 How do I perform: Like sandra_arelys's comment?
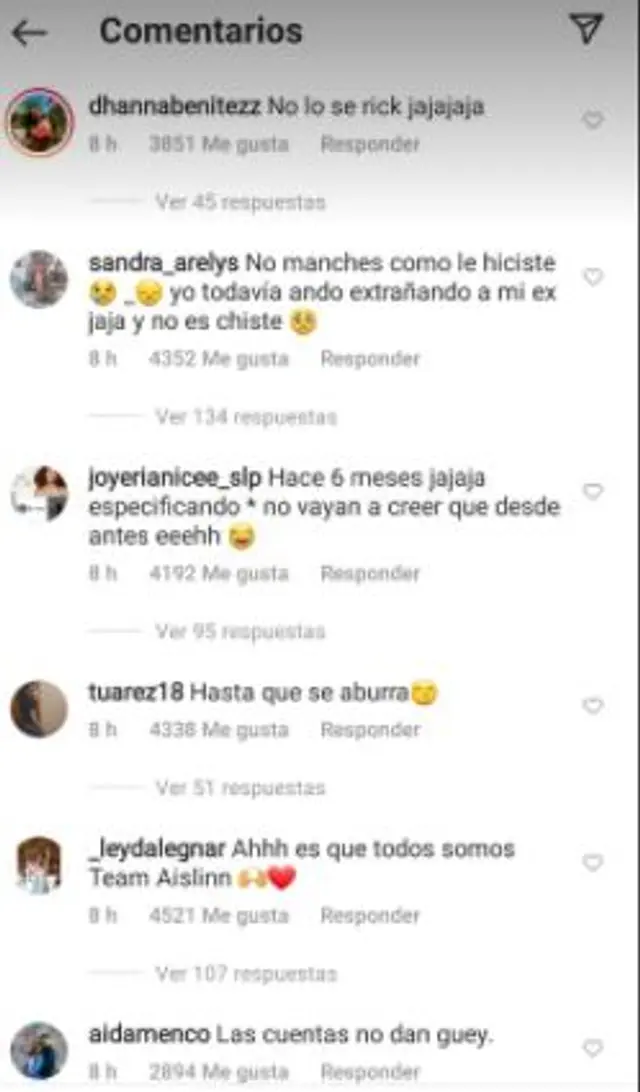(x=593, y=277)
